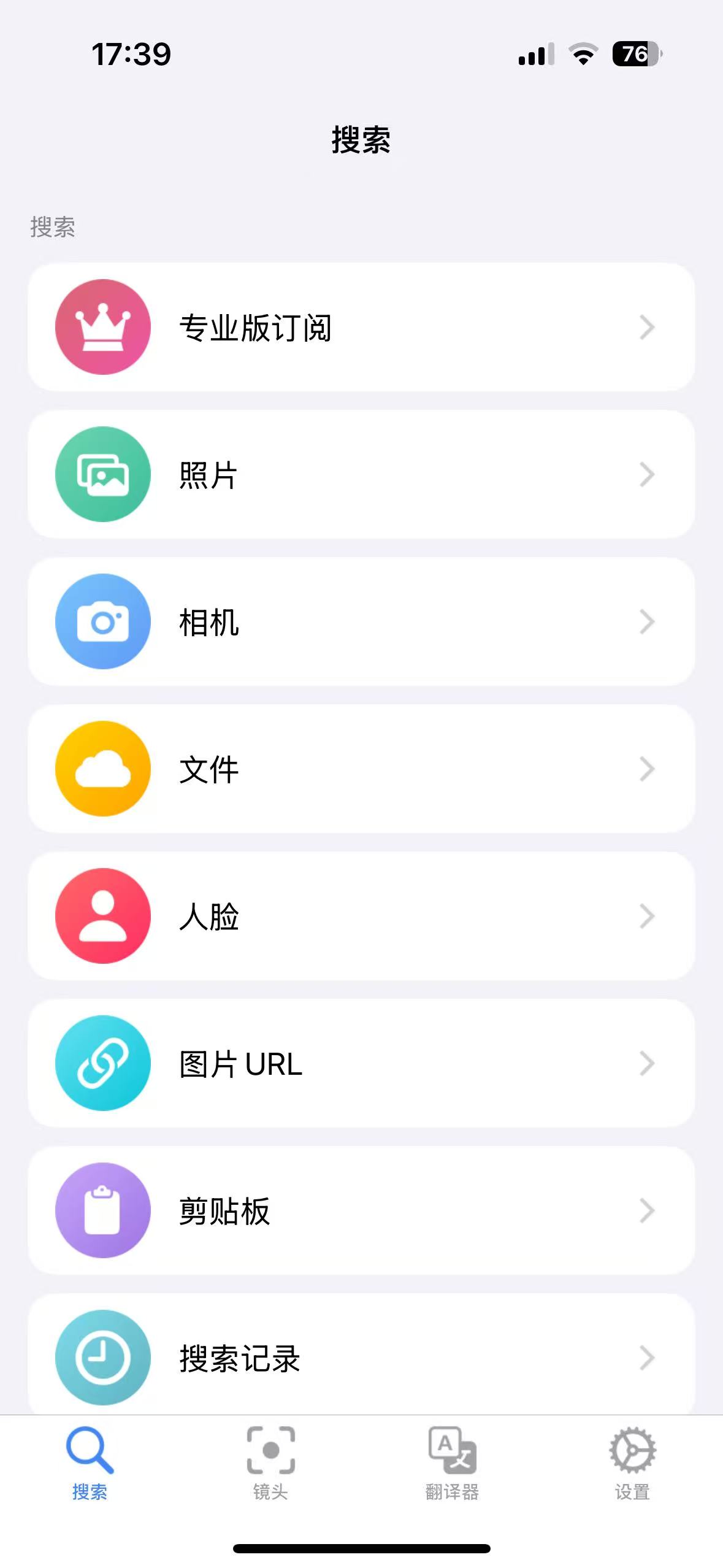Tap the clock search history icon

point(102,1358)
